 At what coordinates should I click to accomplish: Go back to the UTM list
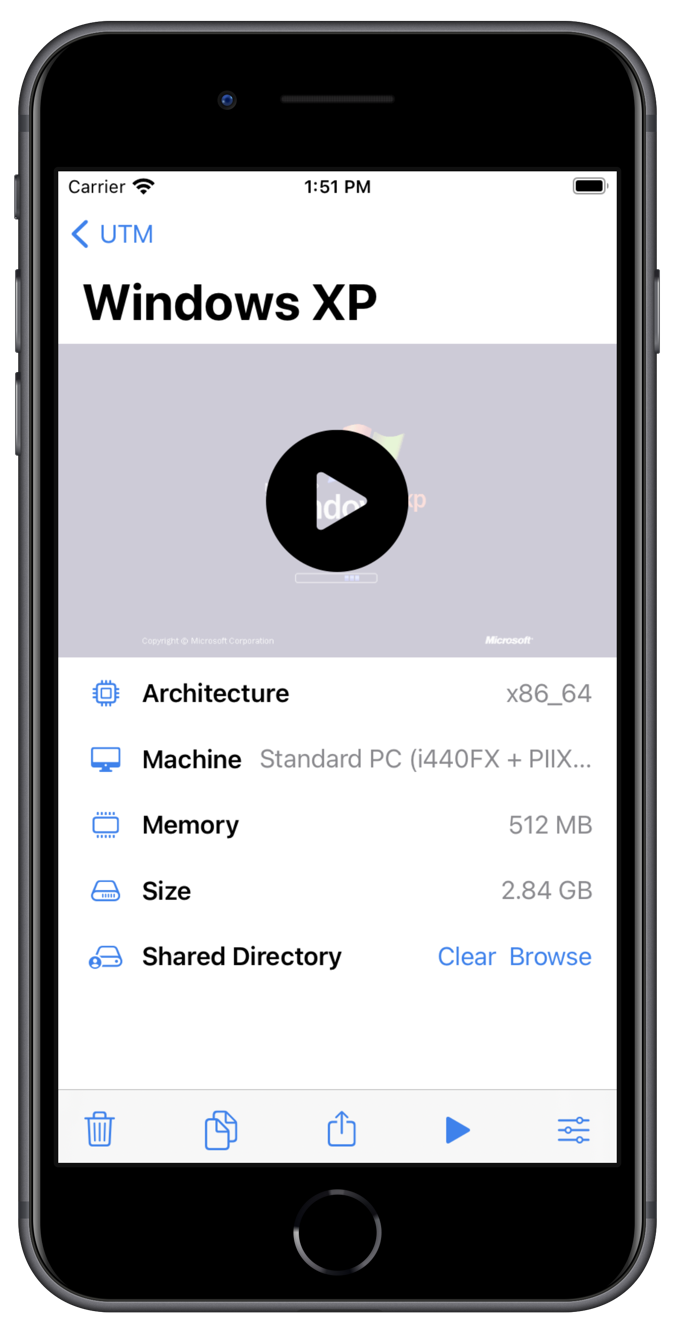pos(112,235)
